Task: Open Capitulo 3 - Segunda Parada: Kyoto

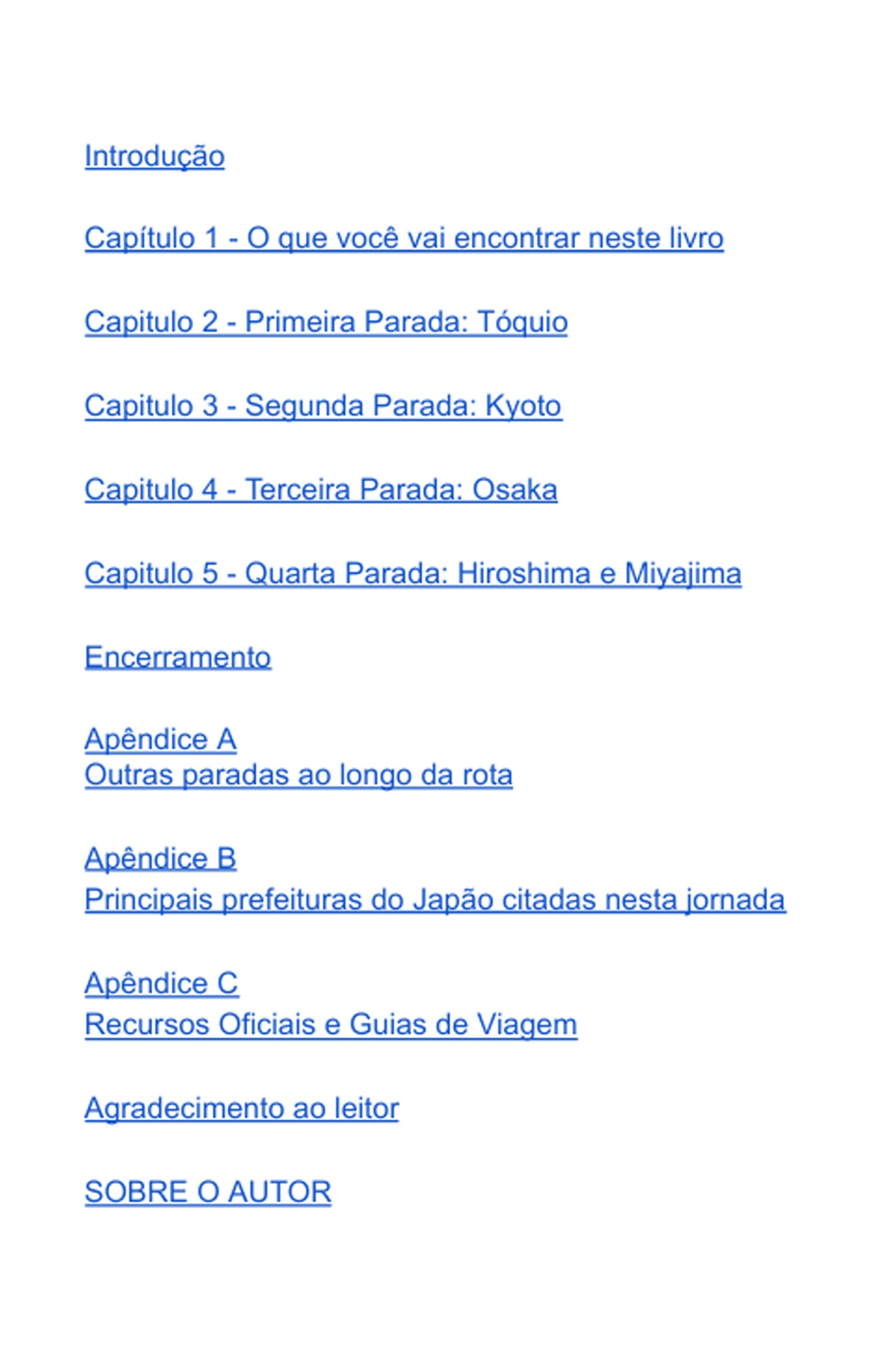Action: [323, 406]
